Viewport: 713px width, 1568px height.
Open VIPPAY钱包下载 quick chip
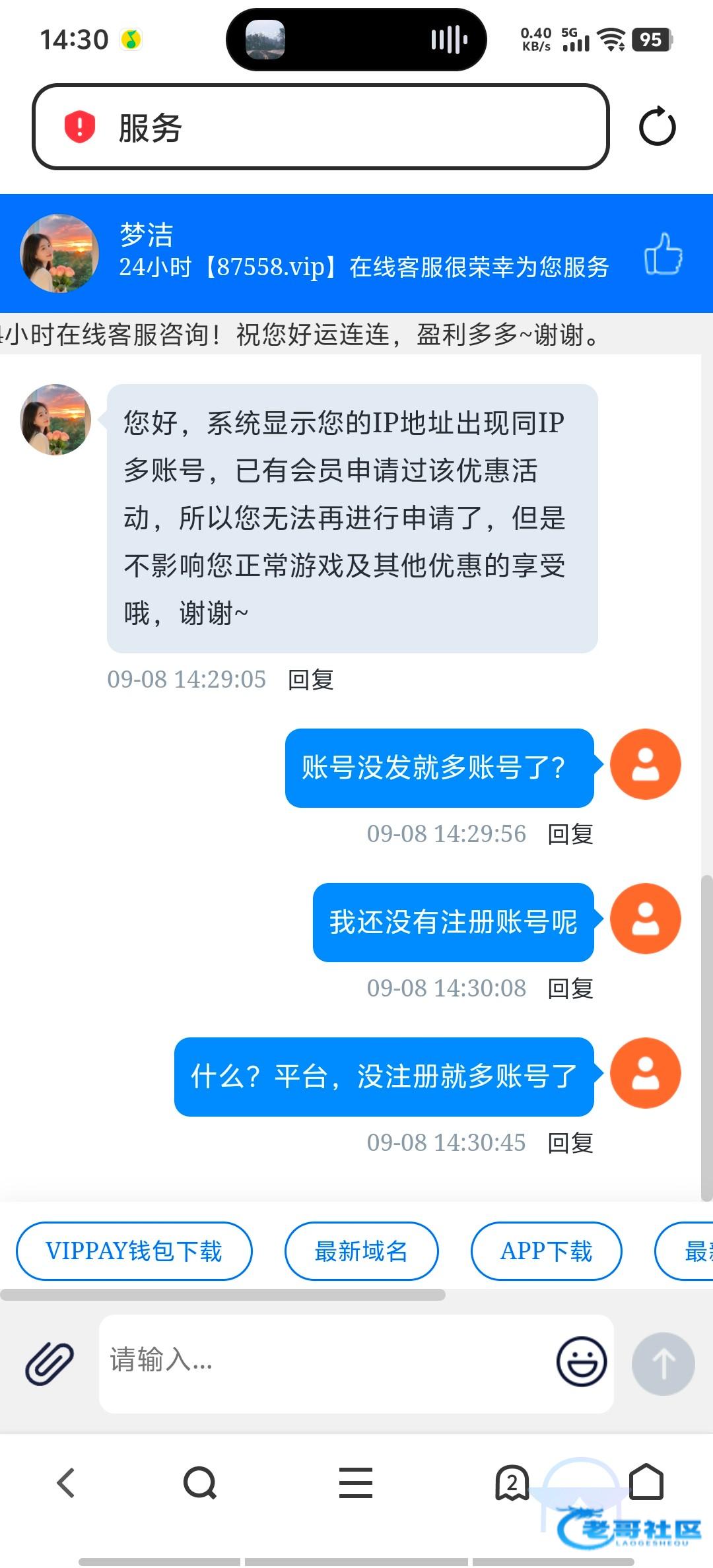tap(134, 1251)
